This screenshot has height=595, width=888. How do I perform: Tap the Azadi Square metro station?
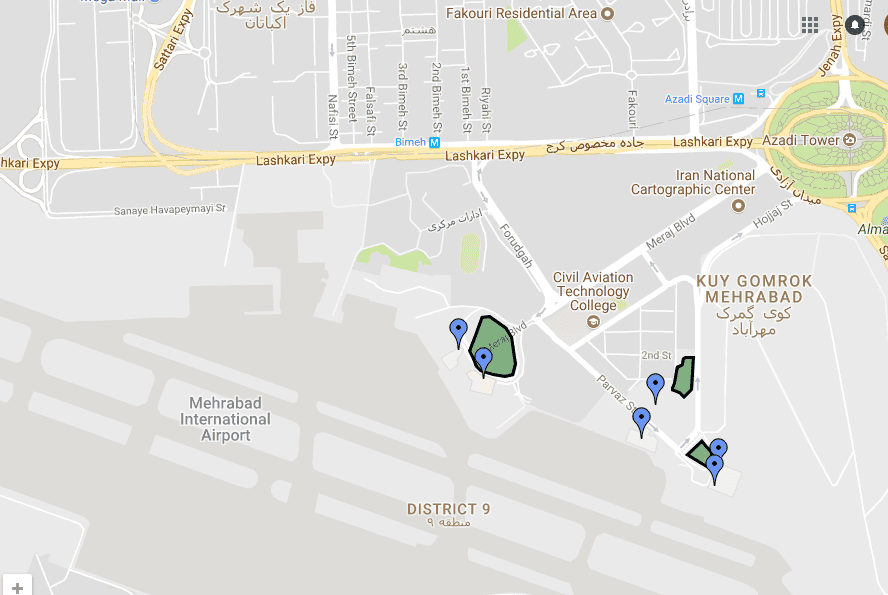[738, 99]
